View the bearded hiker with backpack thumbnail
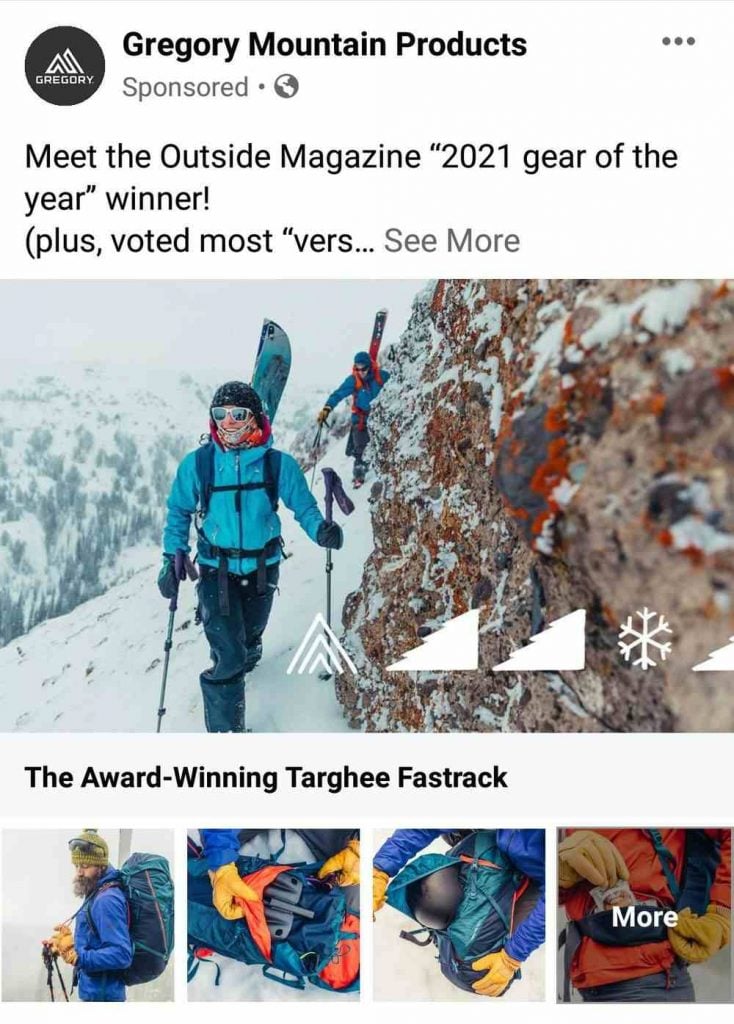Viewport: 734px width, 1024px height. click(x=87, y=914)
